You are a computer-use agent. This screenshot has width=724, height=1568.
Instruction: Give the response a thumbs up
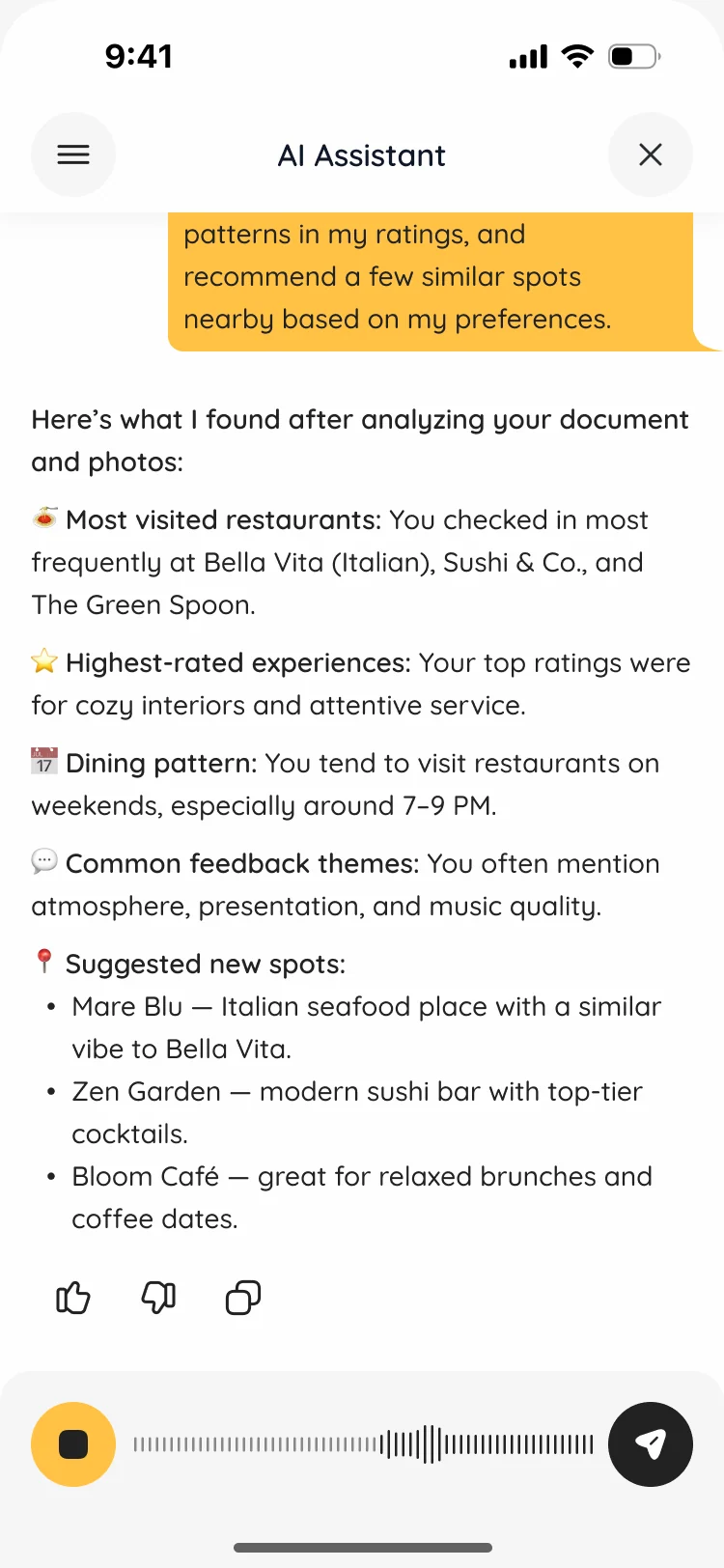pos(73,1298)
